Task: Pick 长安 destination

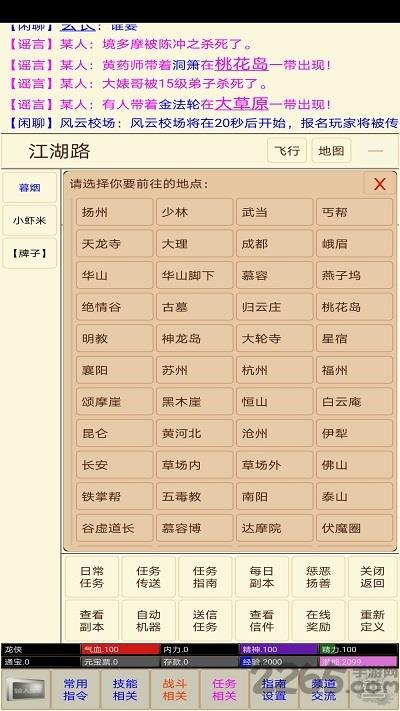Action: 115,465
